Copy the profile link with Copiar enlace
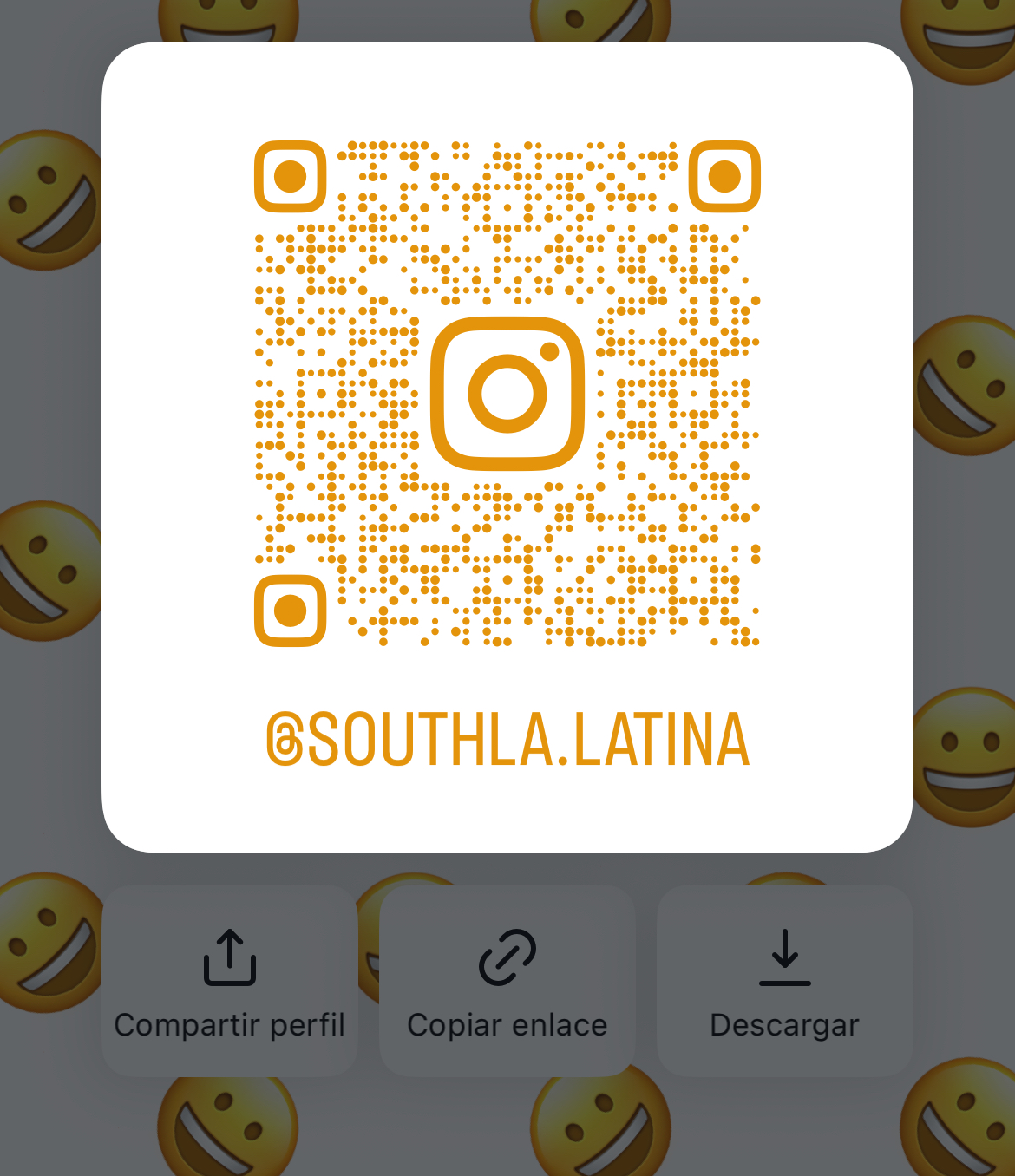This screenshot has height=1176, width=1015. 507,981
